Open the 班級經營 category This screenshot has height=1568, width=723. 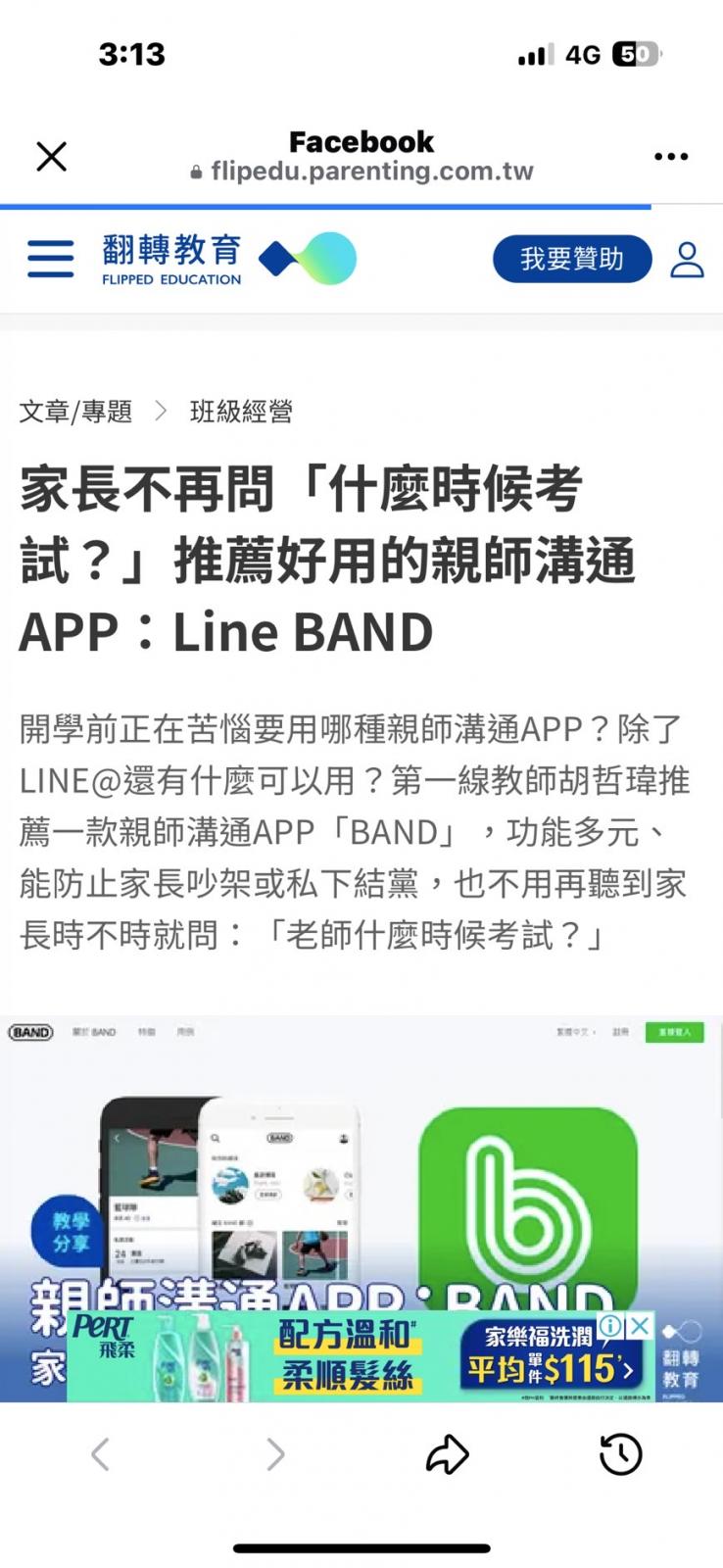click(241, 412)
